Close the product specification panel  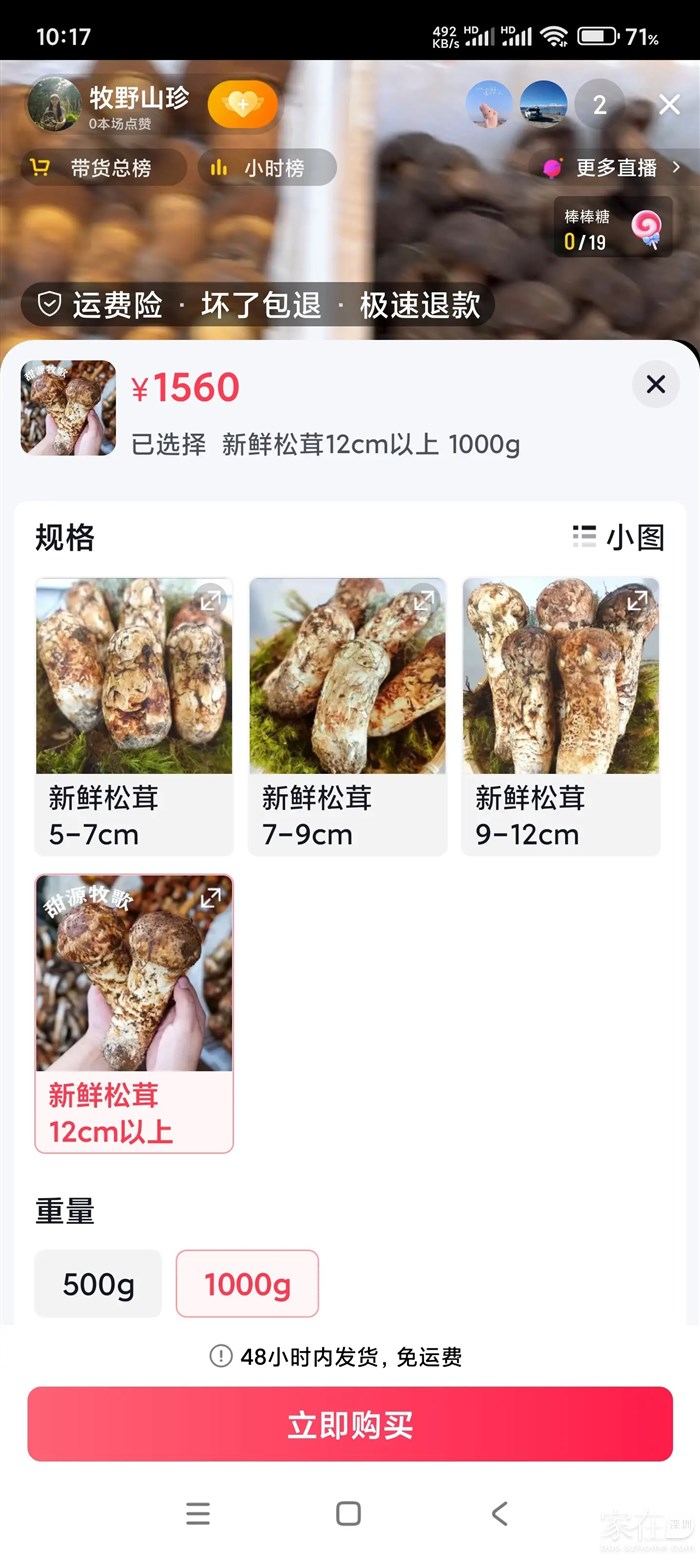click(655, 385)
